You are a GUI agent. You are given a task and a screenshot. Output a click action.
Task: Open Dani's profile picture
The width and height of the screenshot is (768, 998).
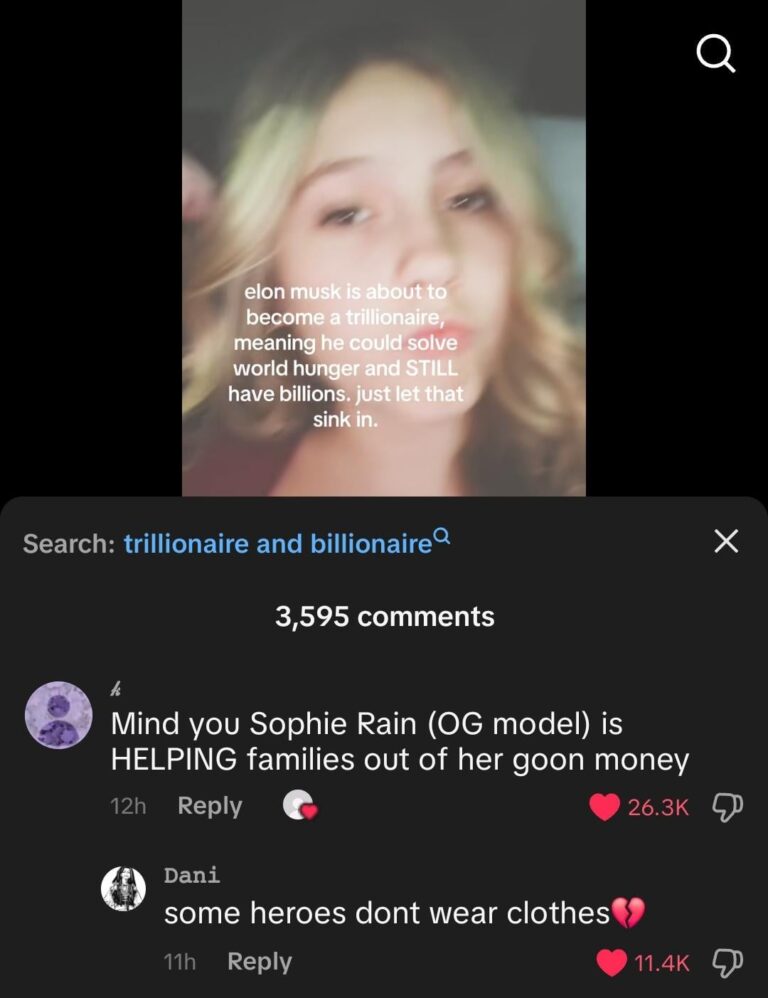point(124,889)
